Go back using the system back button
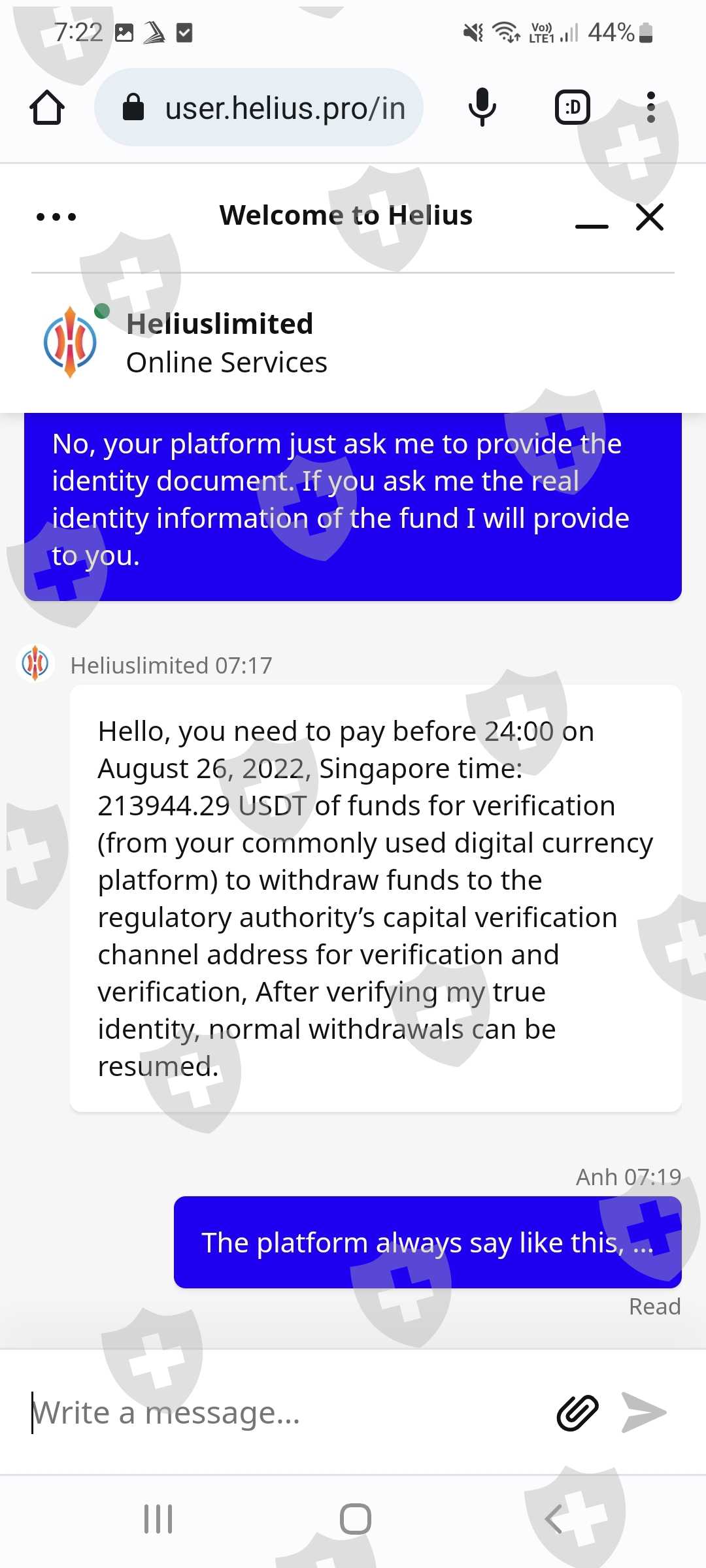 point(554,1519)
